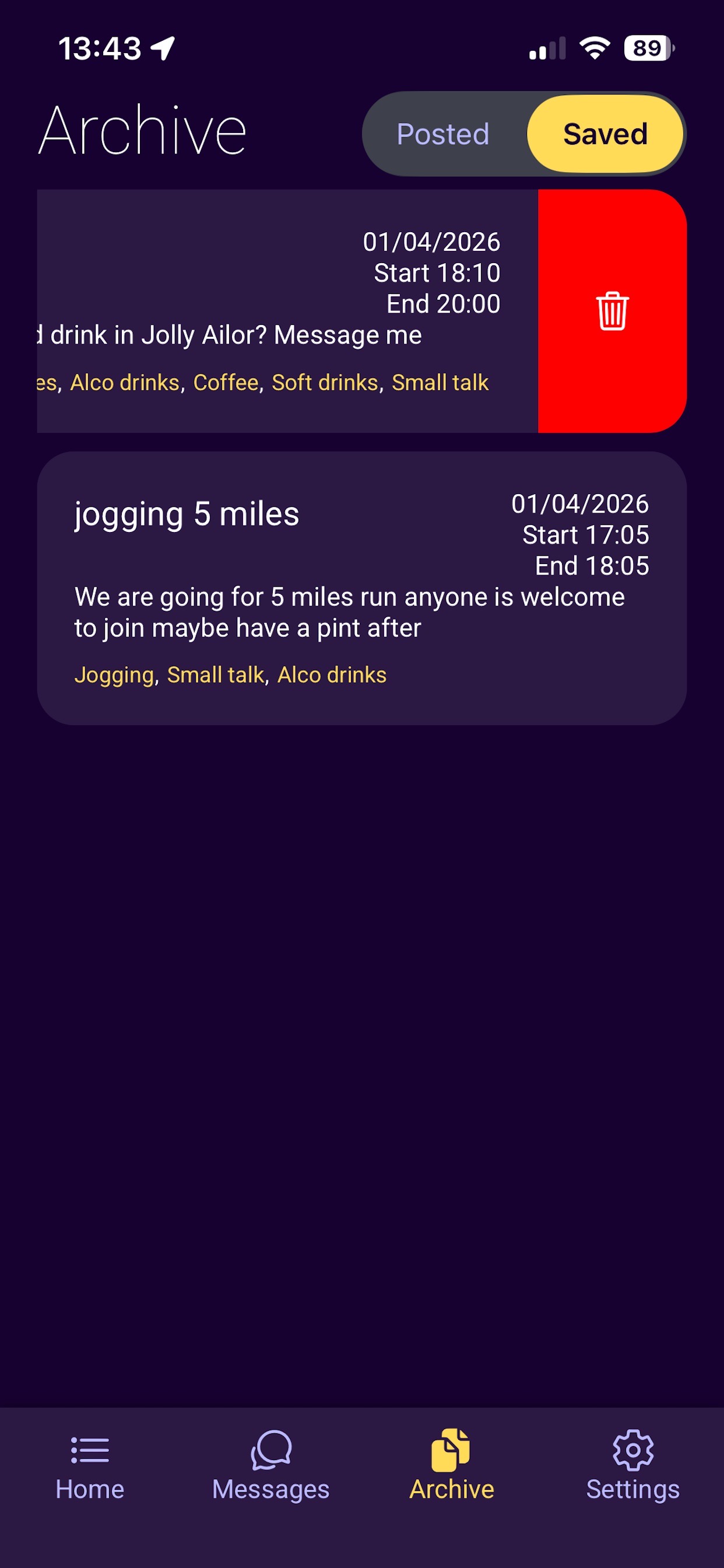
Task: Open the jogging 5 miles card
Action: coord(361,588)
